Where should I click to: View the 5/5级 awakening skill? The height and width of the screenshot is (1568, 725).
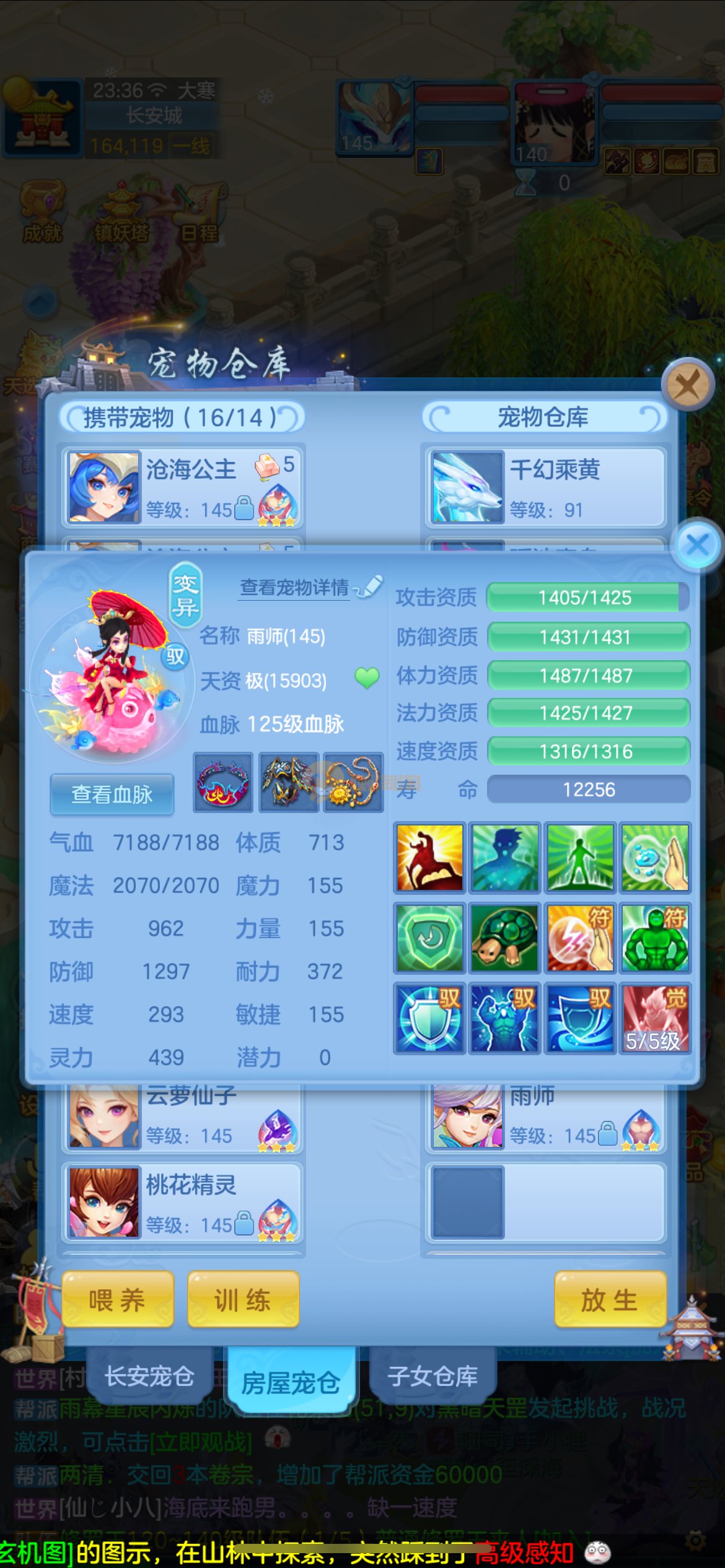pyautogui.click(x=655, y=1018)
